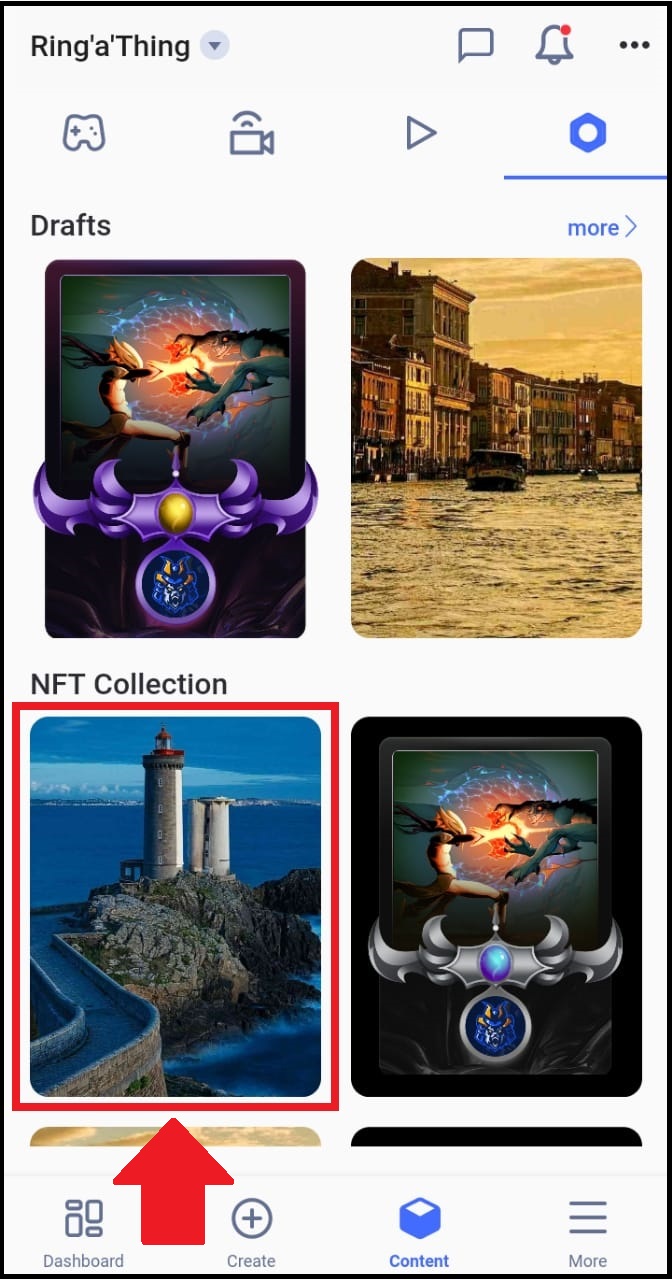Open the chat messages icon
This screenshot has height=1280, width=672.
pyautogui.click(x=476, y=45)
